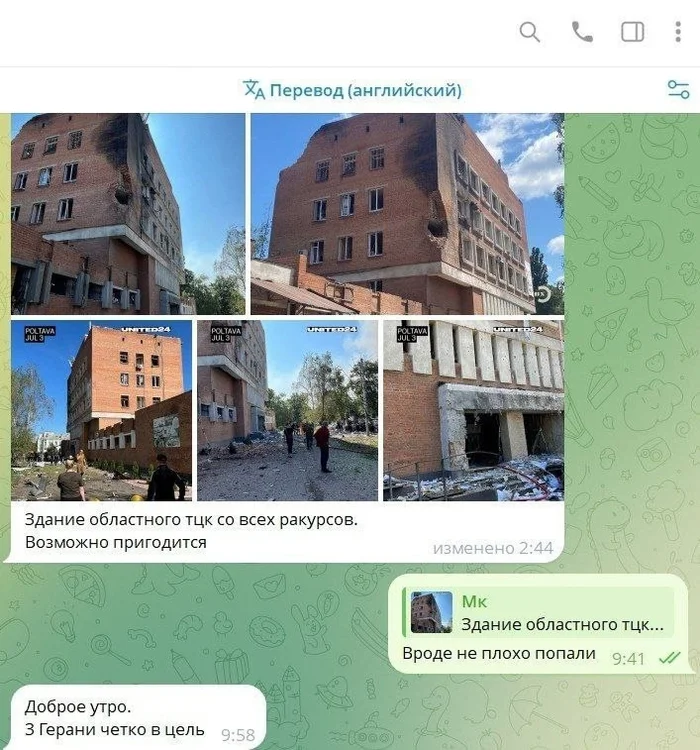View close-up photo of the damaged entrance
The image size is (700, 750).
pyautogui.click(x=473, y=410)
